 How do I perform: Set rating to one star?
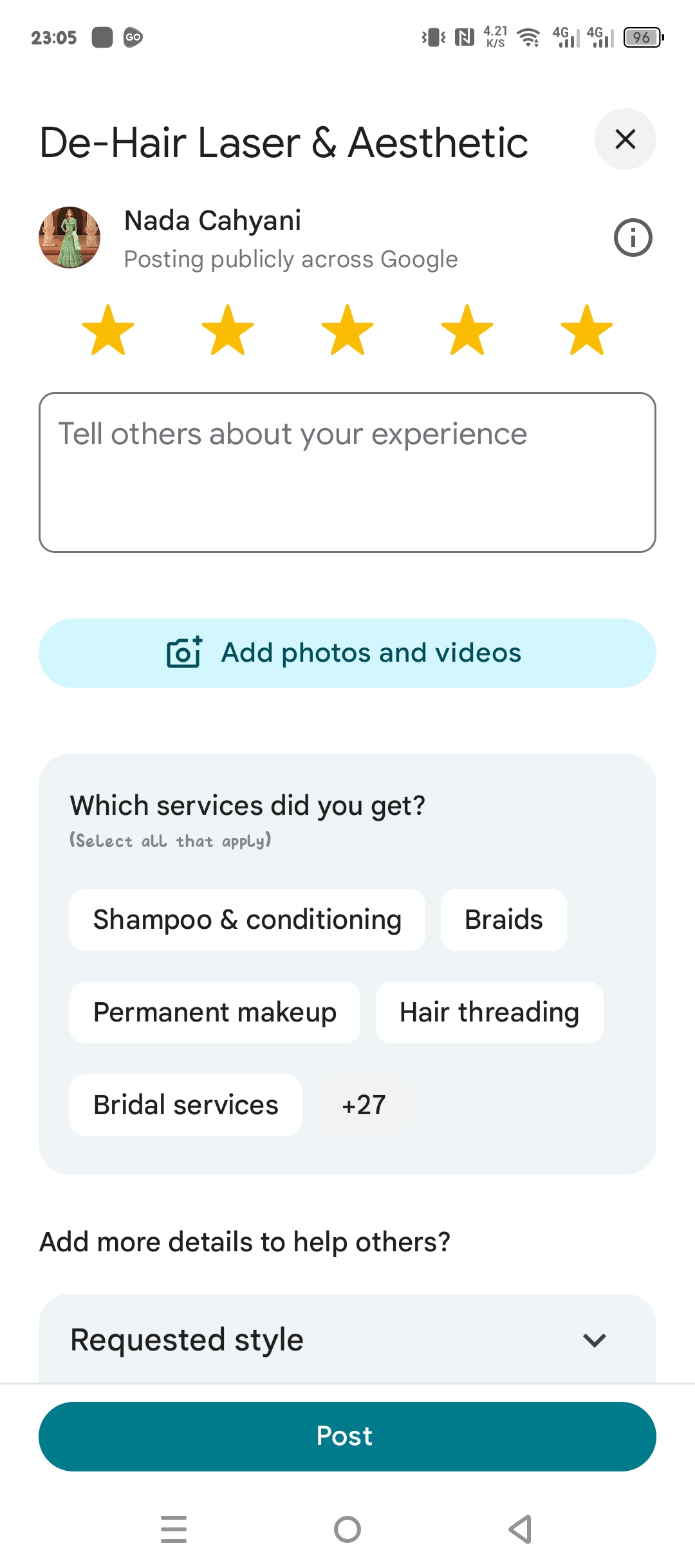pos(108,330)
